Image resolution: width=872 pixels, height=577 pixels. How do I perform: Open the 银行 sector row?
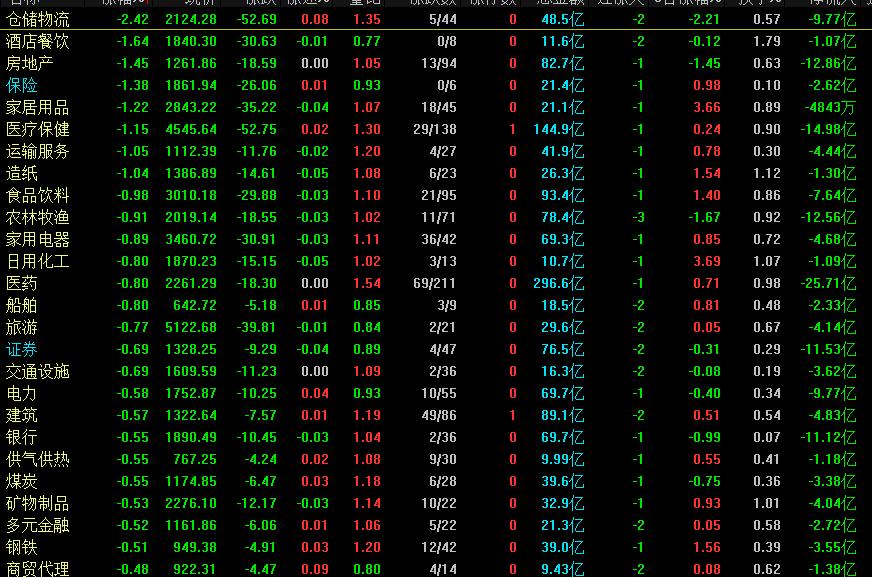[22, 437]
